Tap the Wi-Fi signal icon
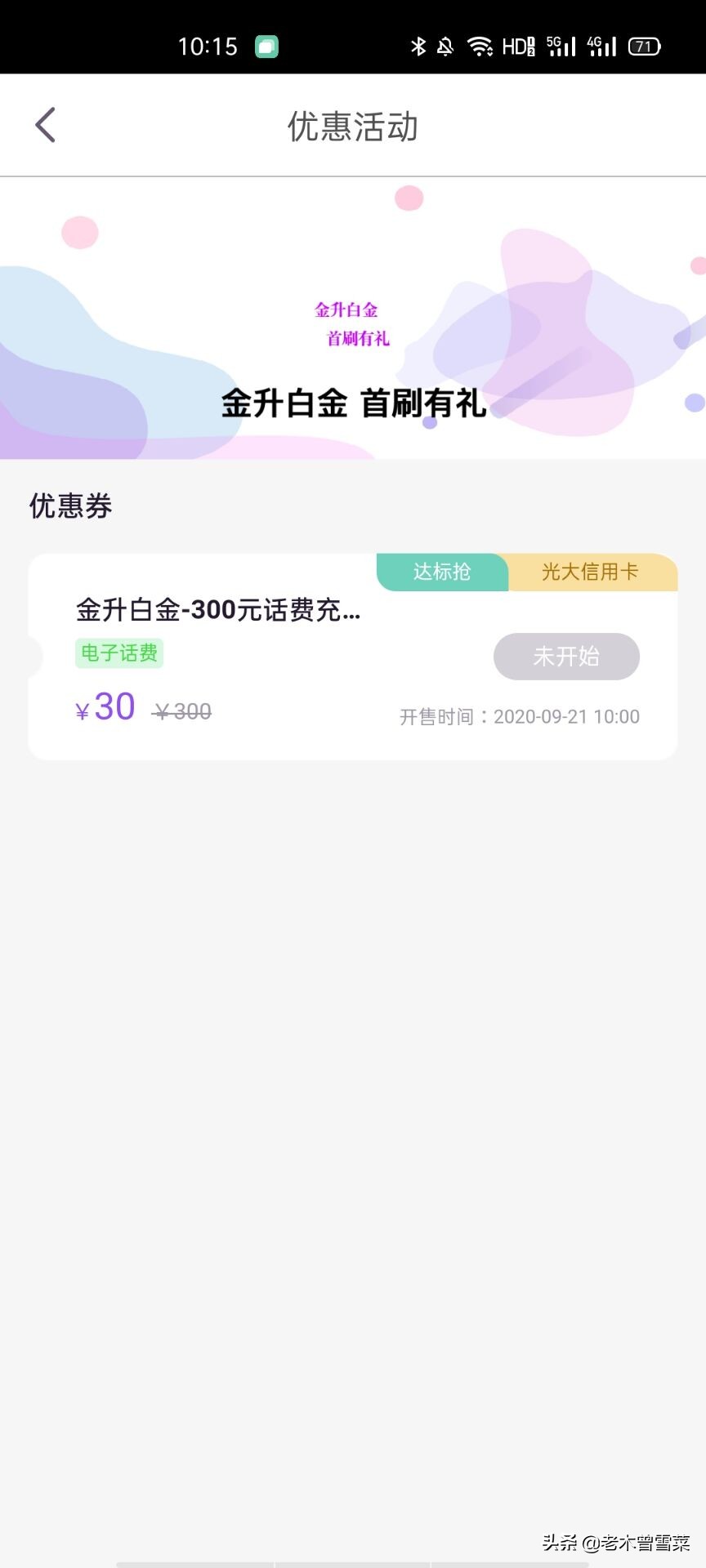Viewport: 706px width, 1568px height. click(481, 46)
